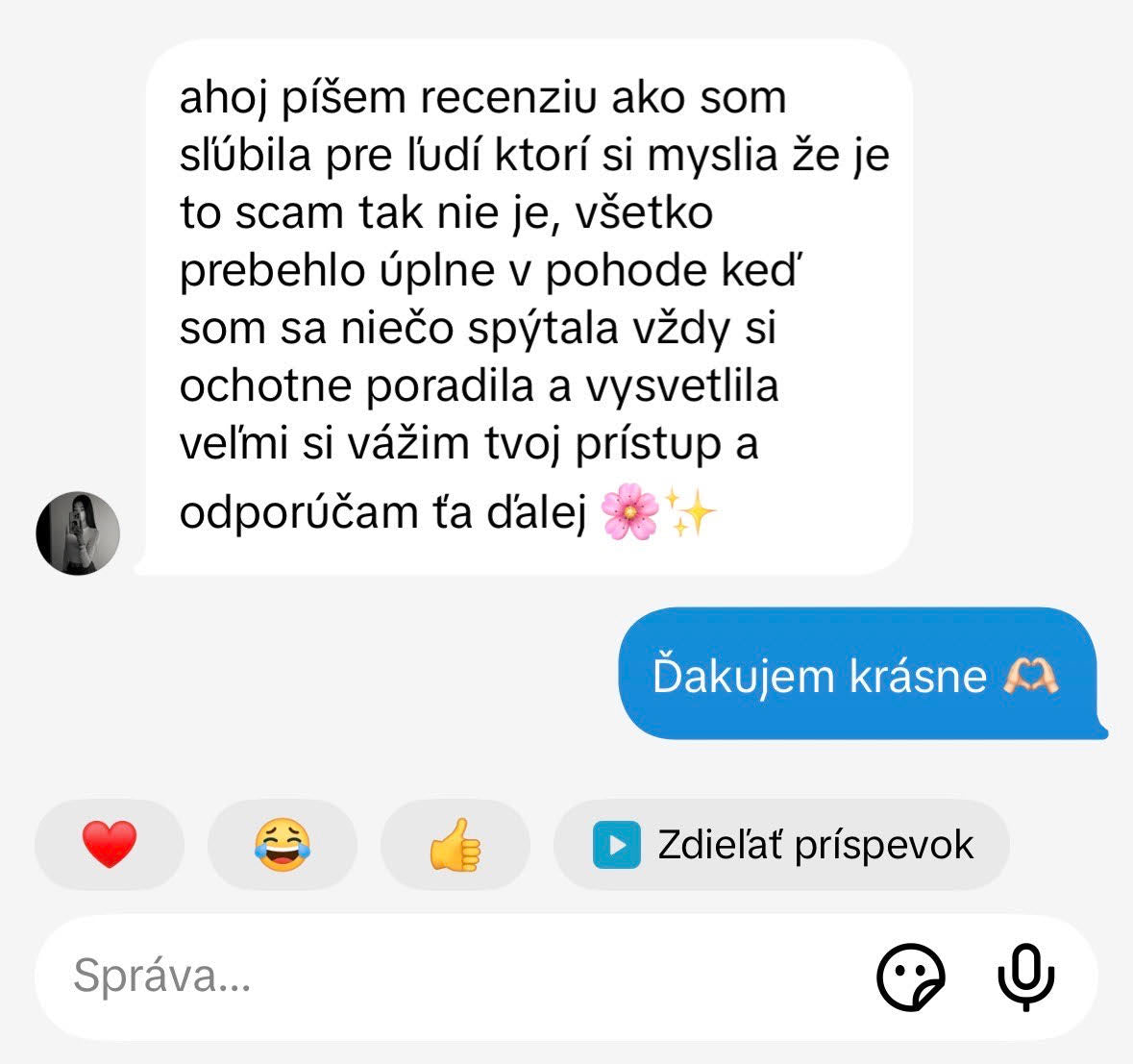1133x1064 pixels.
Task: Send the thumbs up quick reaction
Action: click(455, 845)
